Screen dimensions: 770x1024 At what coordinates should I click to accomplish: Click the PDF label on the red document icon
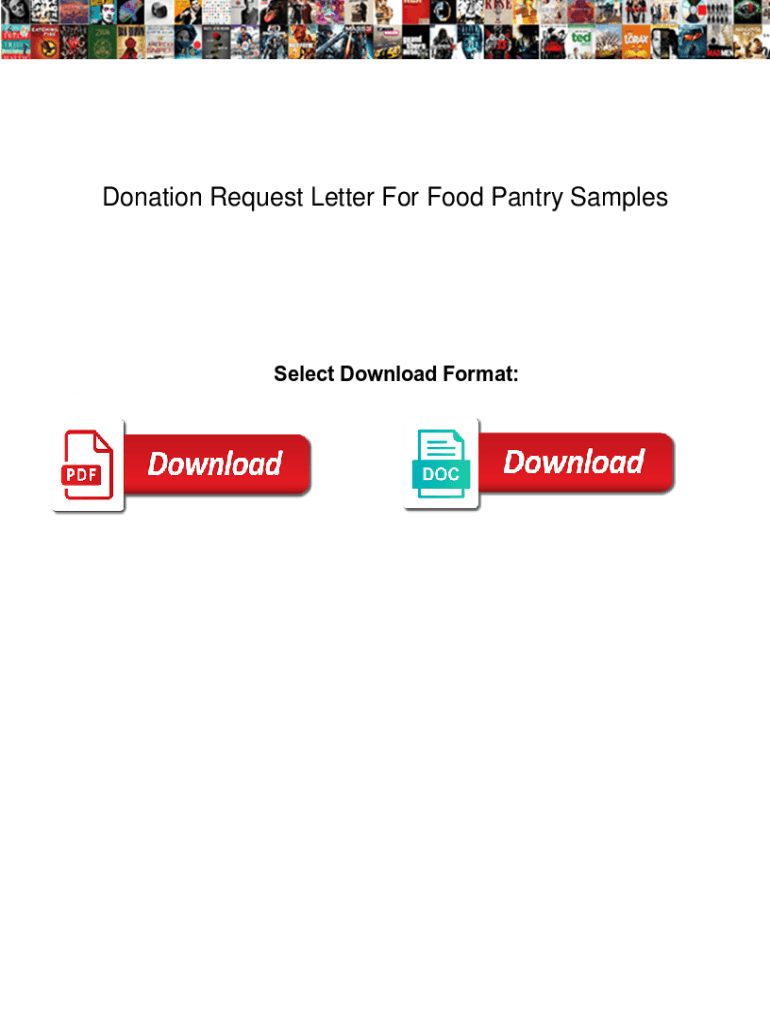coord(83,476)
